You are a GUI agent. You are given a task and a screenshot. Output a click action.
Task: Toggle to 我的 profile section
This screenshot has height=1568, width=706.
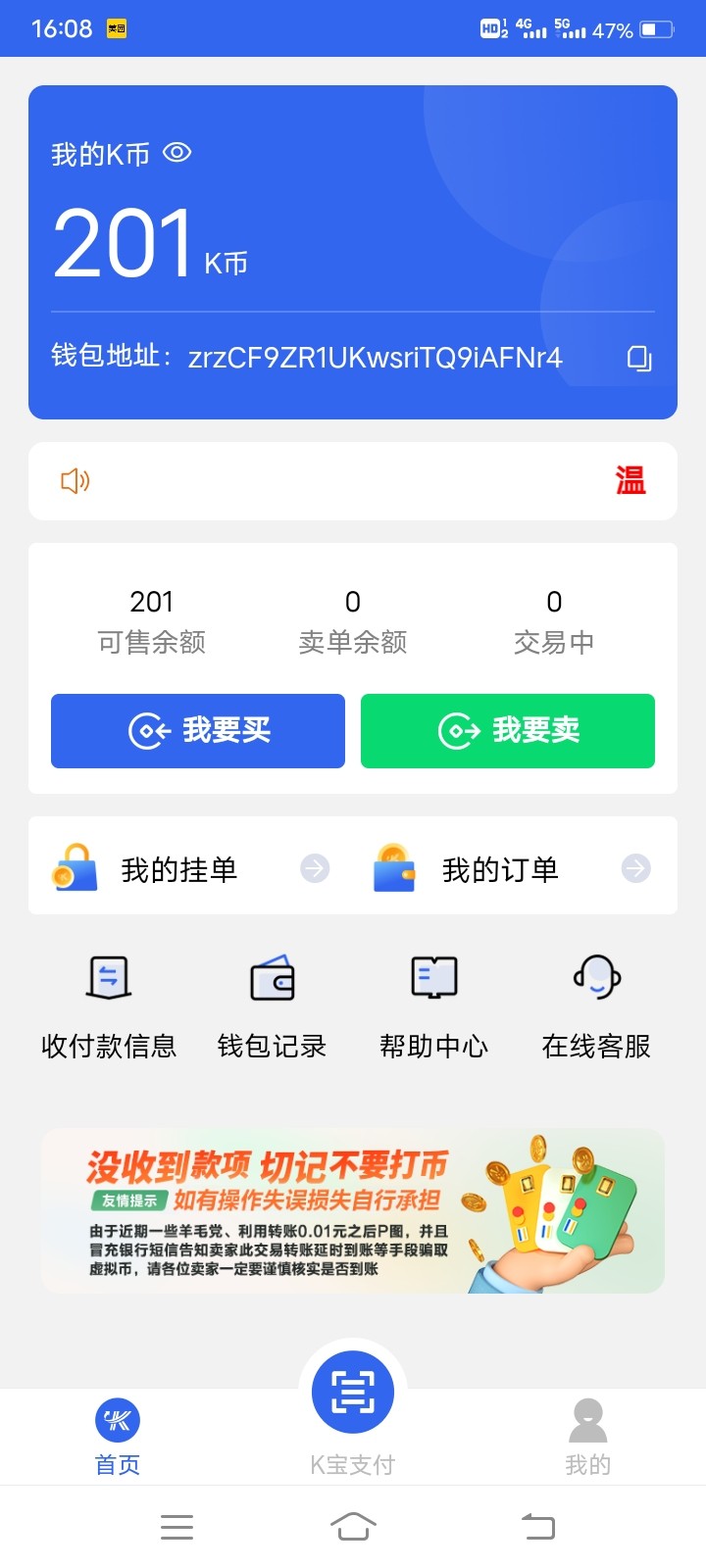click(587, 1436)
